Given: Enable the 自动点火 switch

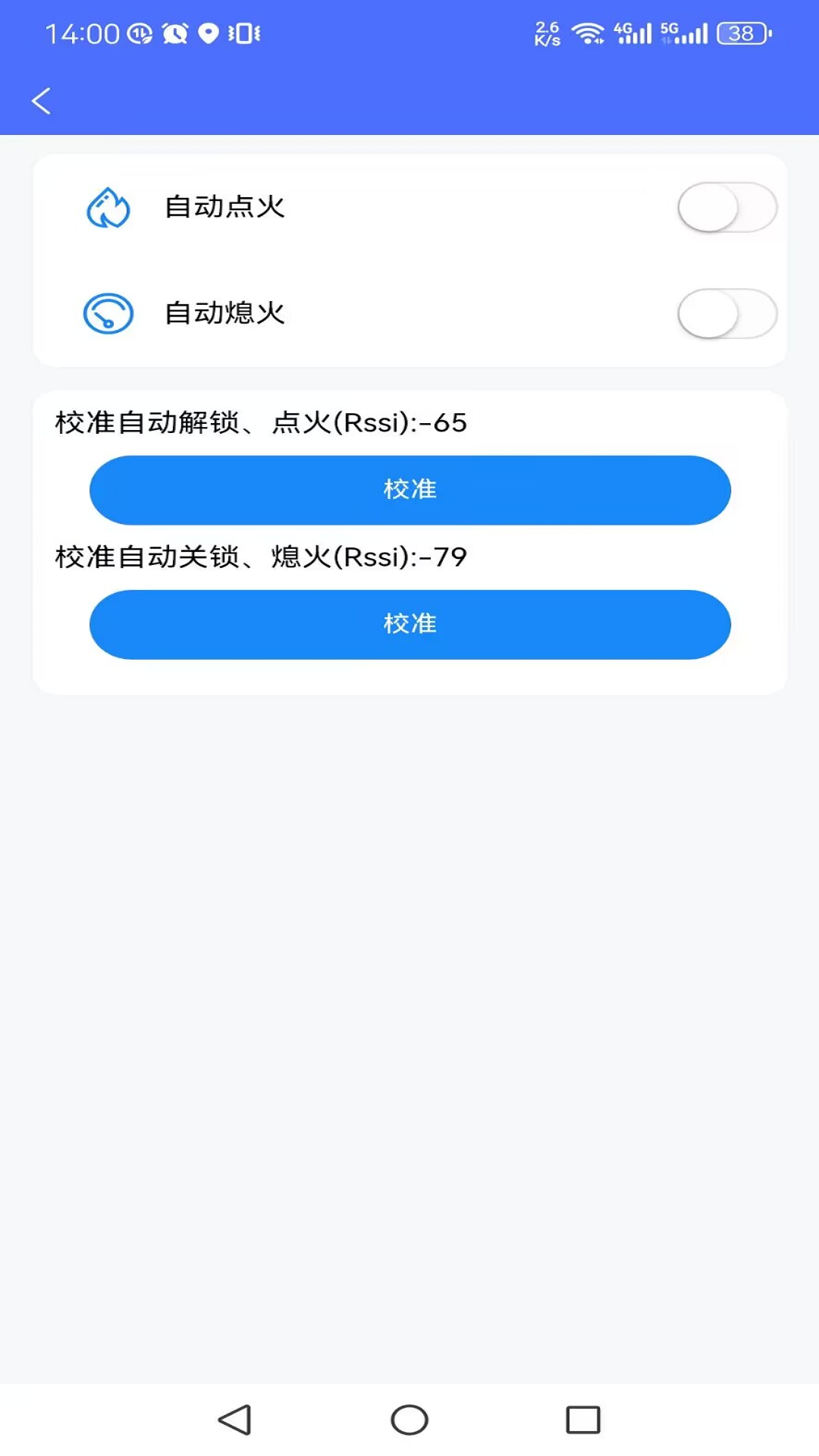Looking at the screenshot, I should pyautogui.click(x=726, y=207).
